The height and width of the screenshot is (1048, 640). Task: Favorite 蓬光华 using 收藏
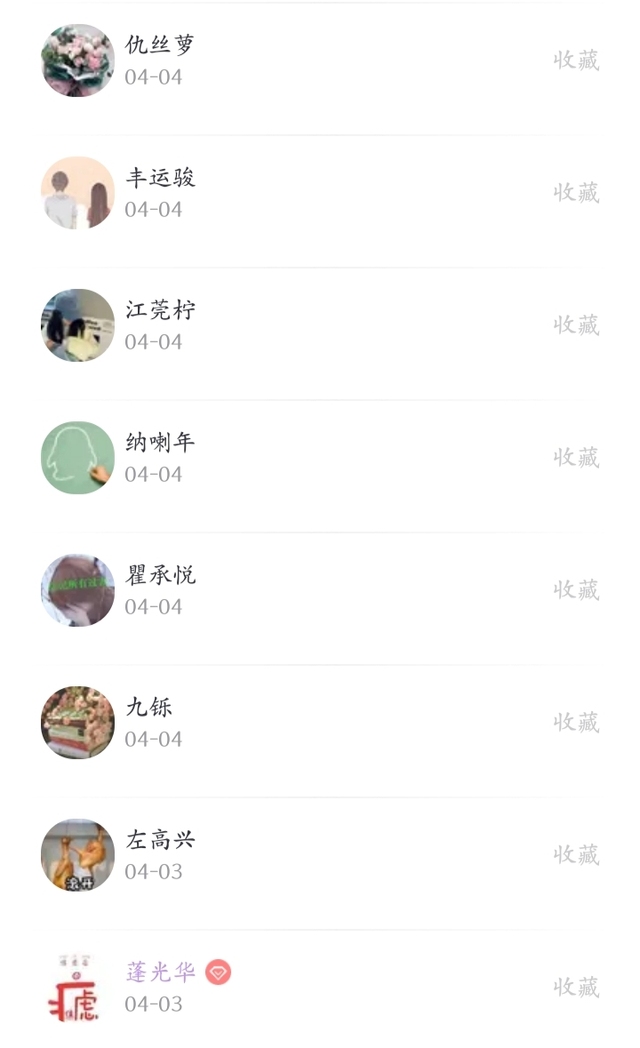tap(576, 987)
